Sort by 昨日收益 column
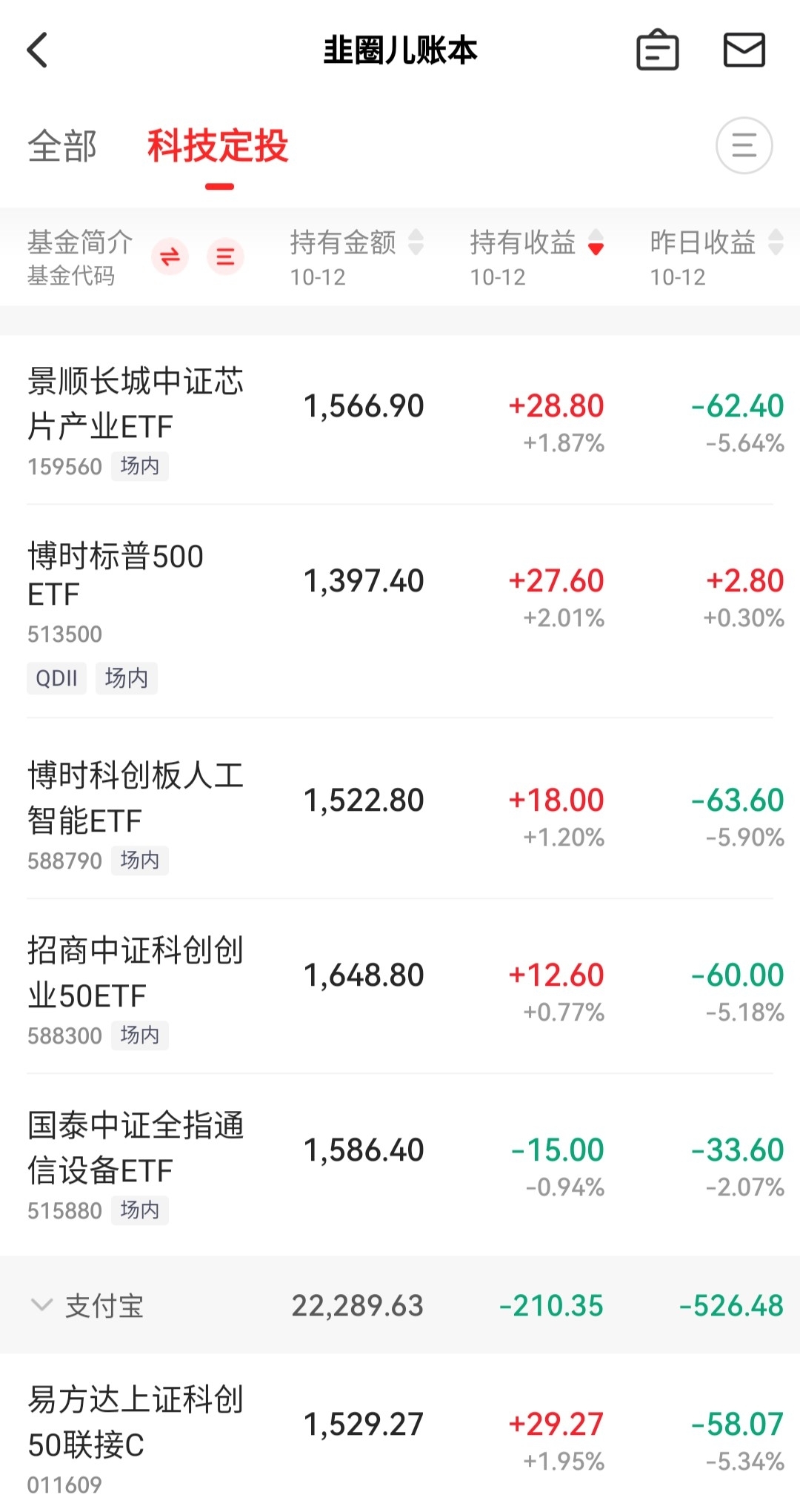Viewport: 800px width, 1512px height. (716, 243)
